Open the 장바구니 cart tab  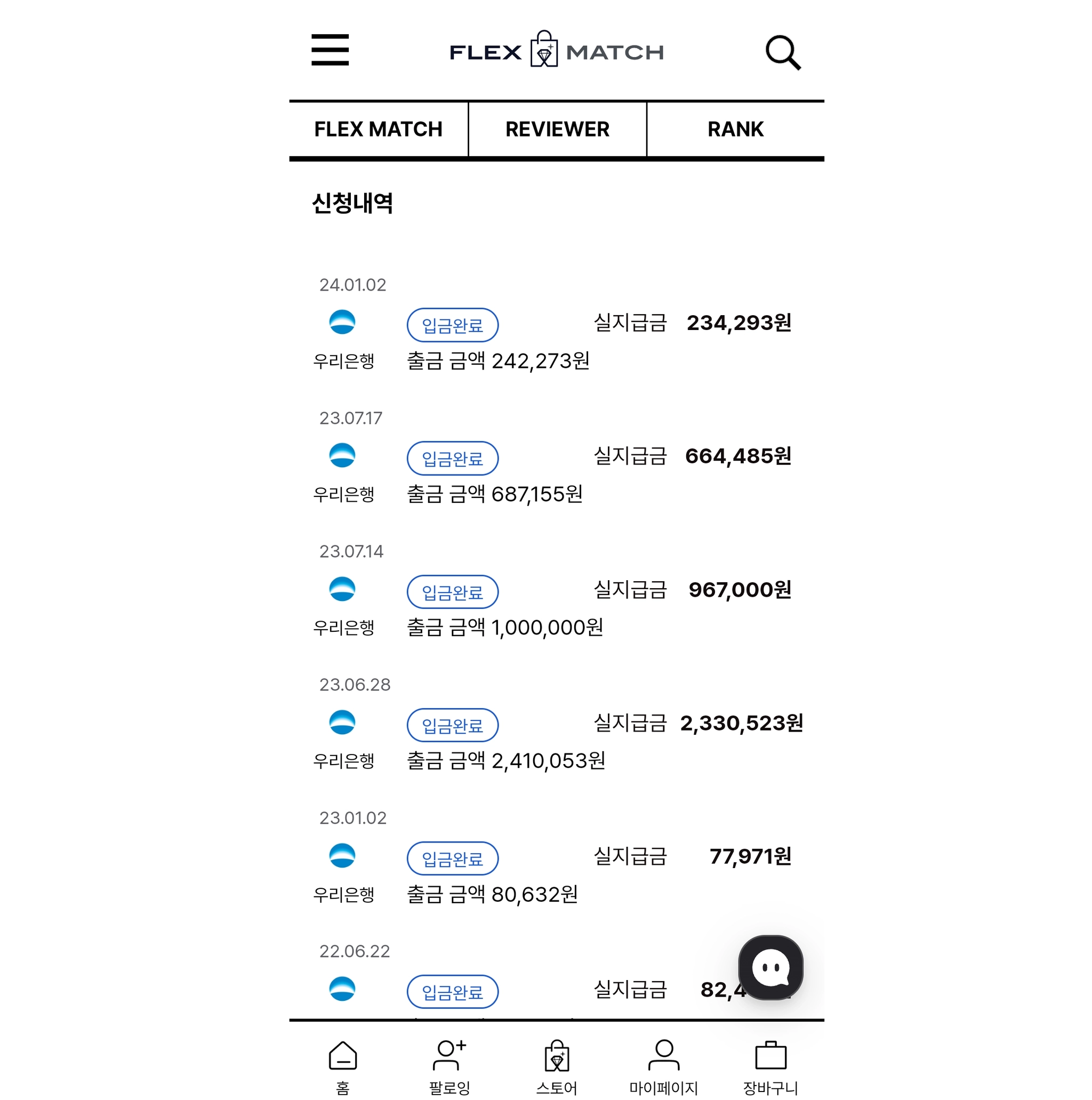tap(770, 1067)
